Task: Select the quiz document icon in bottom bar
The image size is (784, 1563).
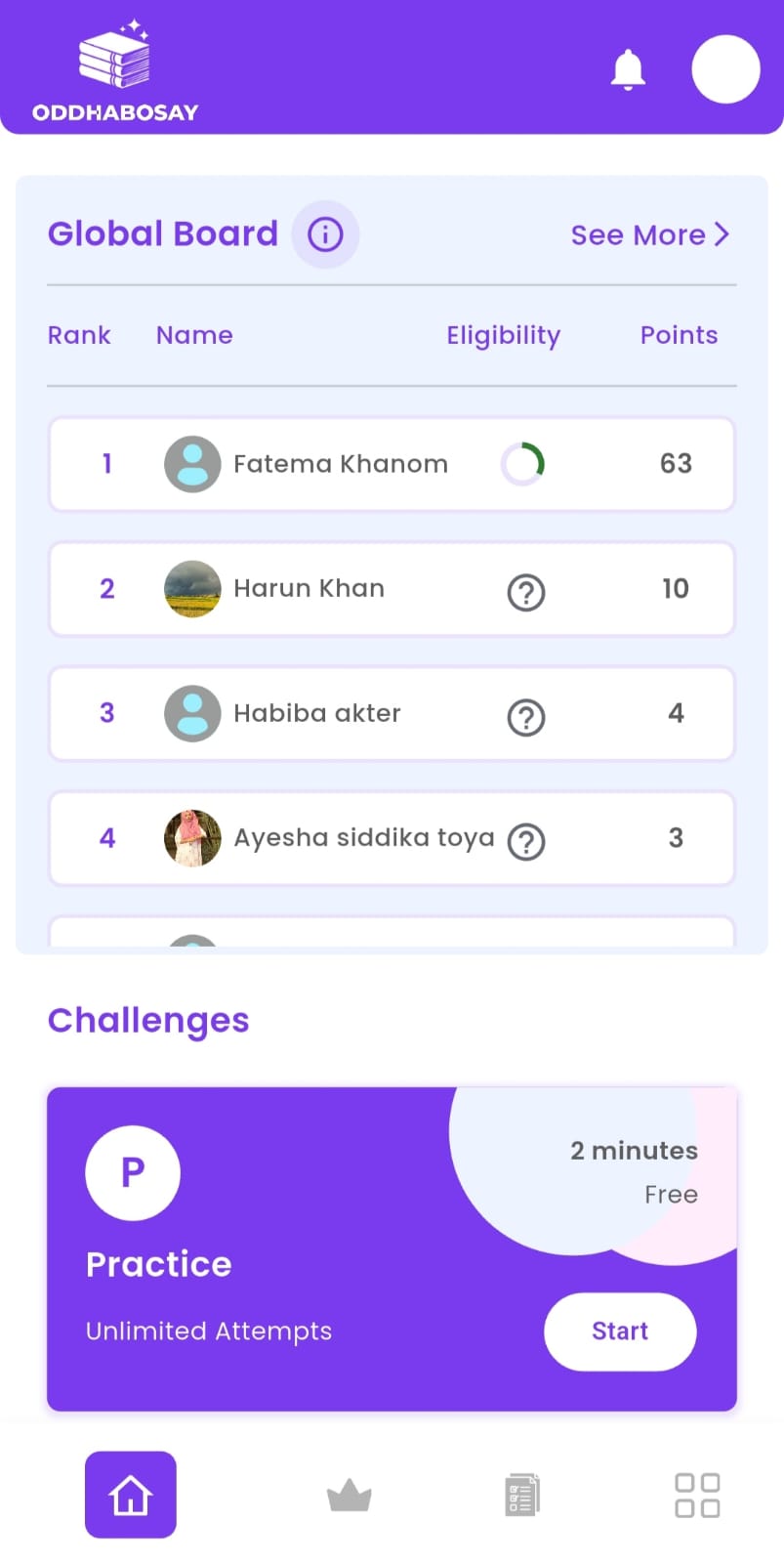Action: click(x=521, y=1494)
